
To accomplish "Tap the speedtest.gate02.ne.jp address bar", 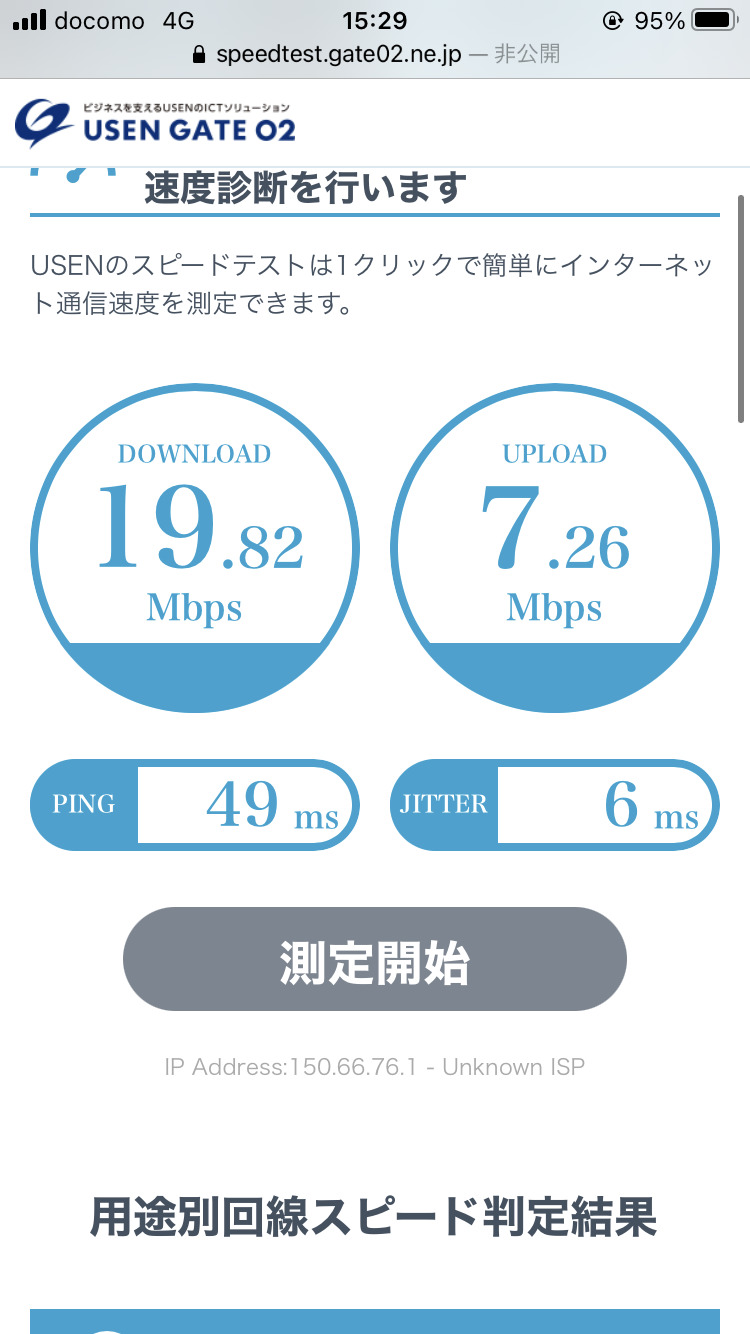I will (374, 54).
